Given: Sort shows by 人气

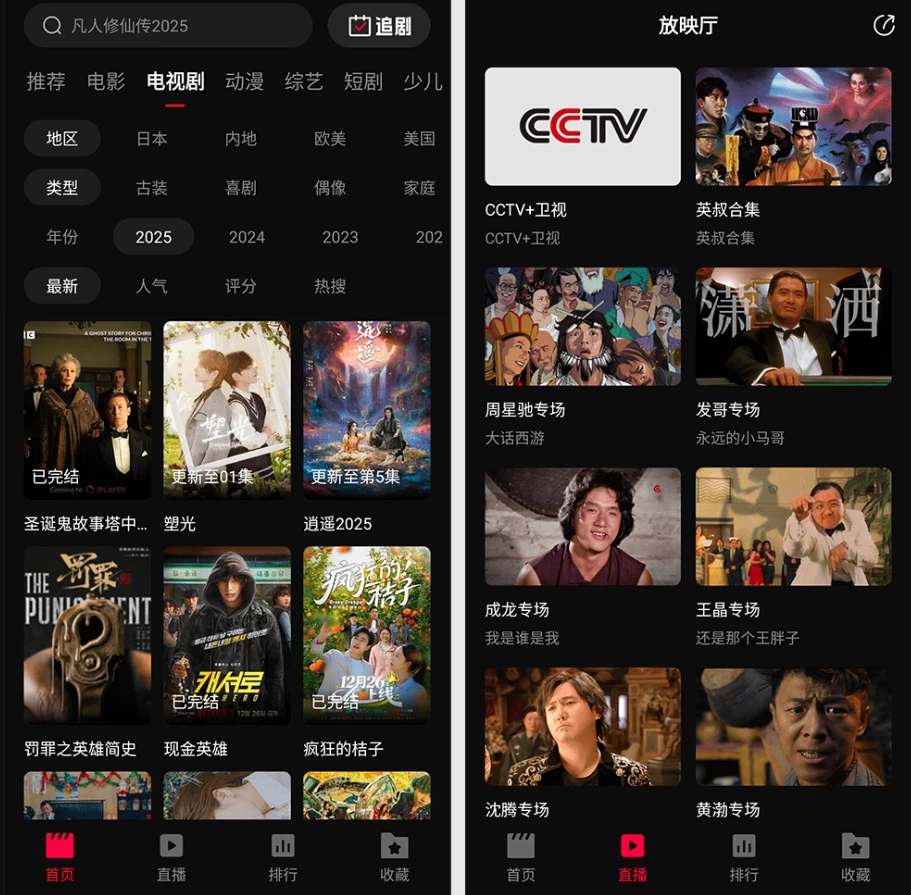Looking at the screenshot, I should 152,286.
